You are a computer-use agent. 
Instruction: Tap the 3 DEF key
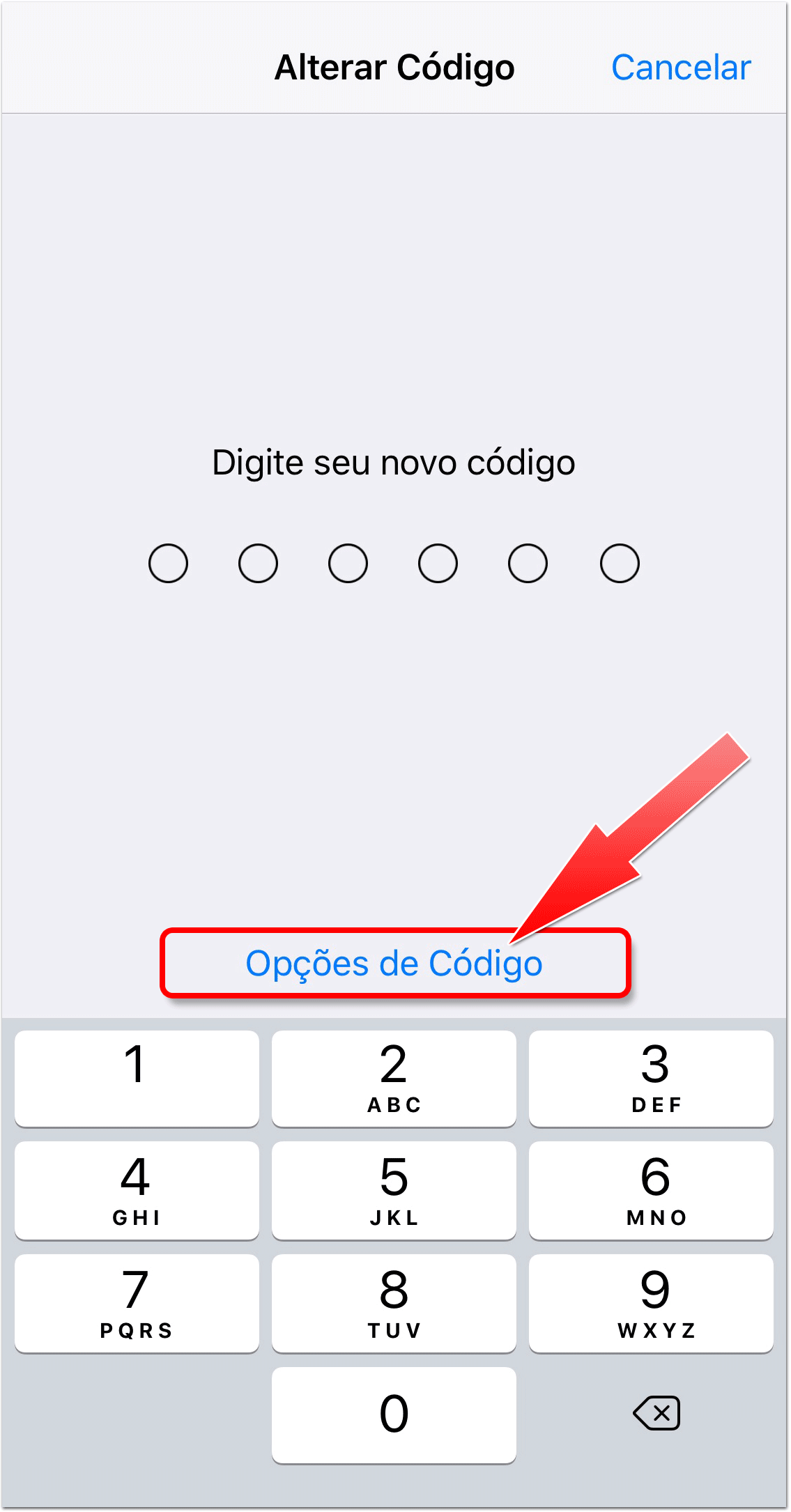click(651, 1078)
